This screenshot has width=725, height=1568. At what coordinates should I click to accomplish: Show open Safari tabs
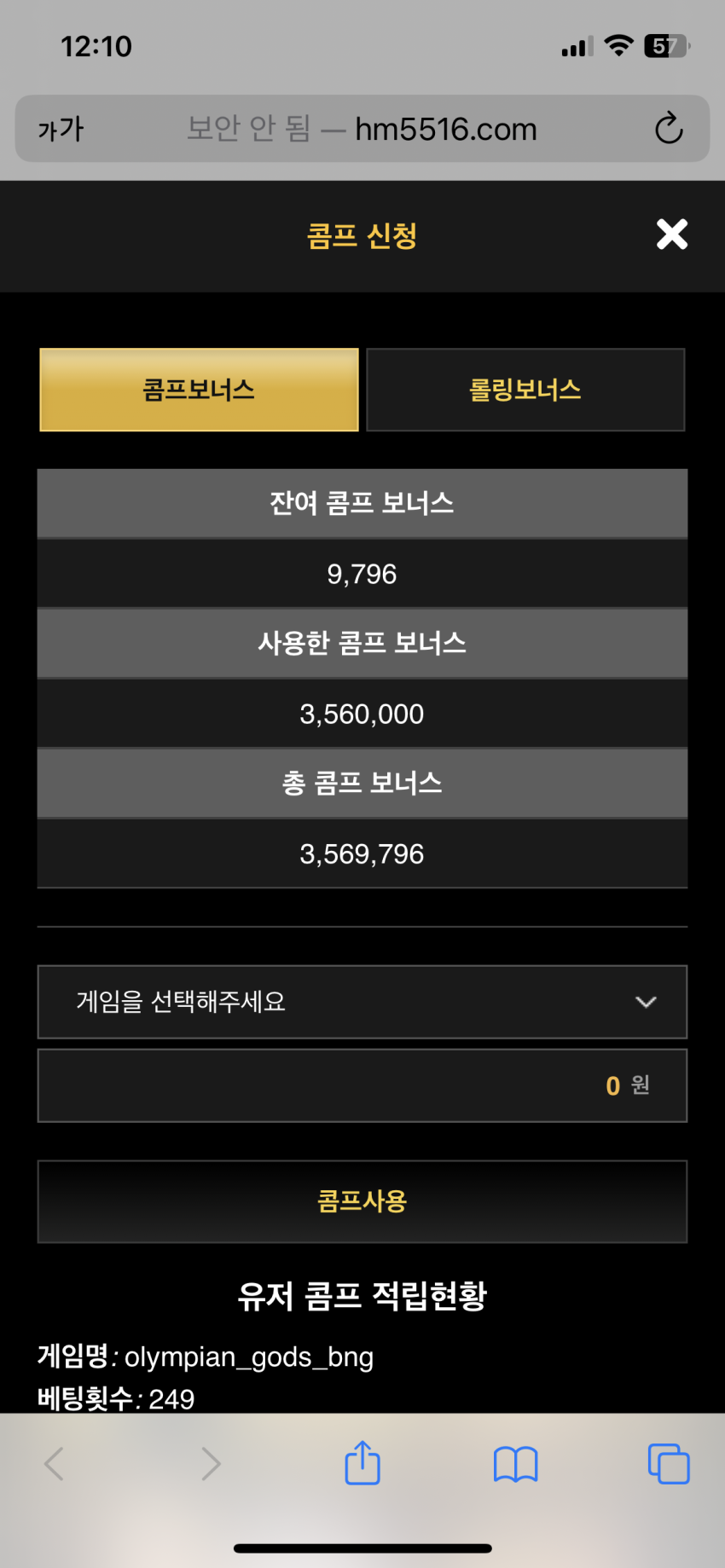click(669, 1464)
